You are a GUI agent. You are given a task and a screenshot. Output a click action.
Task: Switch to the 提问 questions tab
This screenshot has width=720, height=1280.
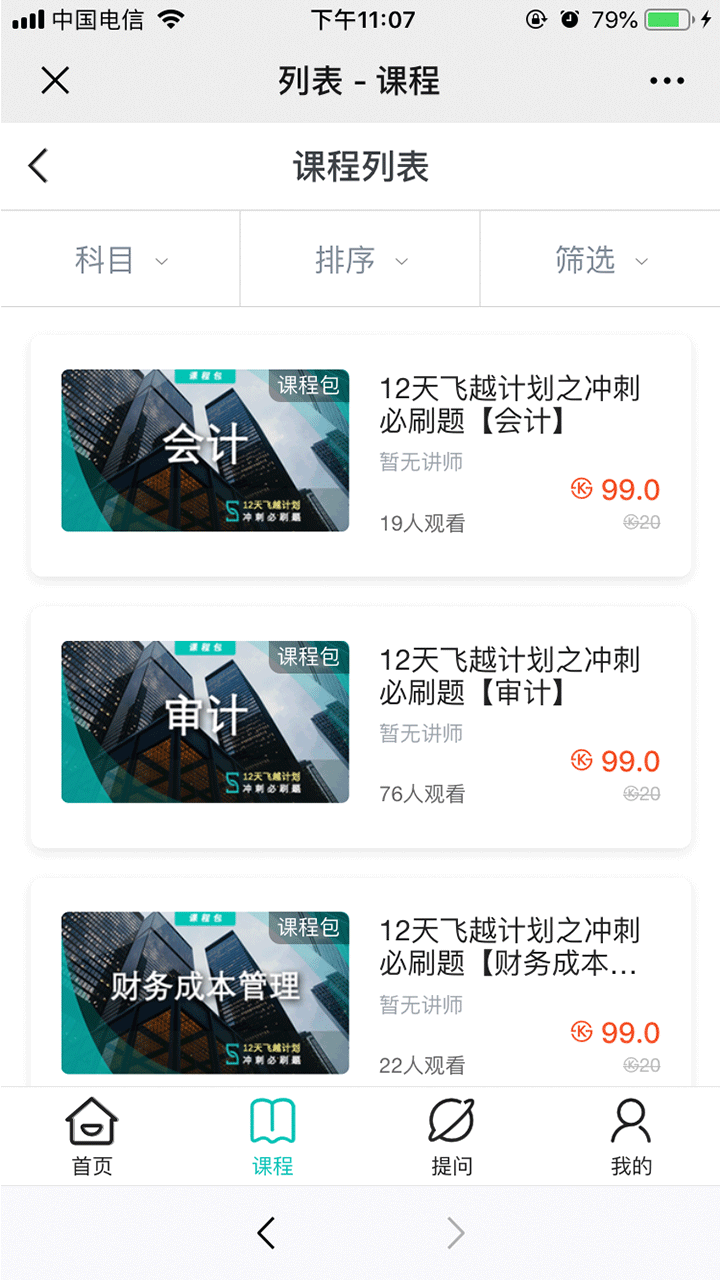coord(451,1136)
